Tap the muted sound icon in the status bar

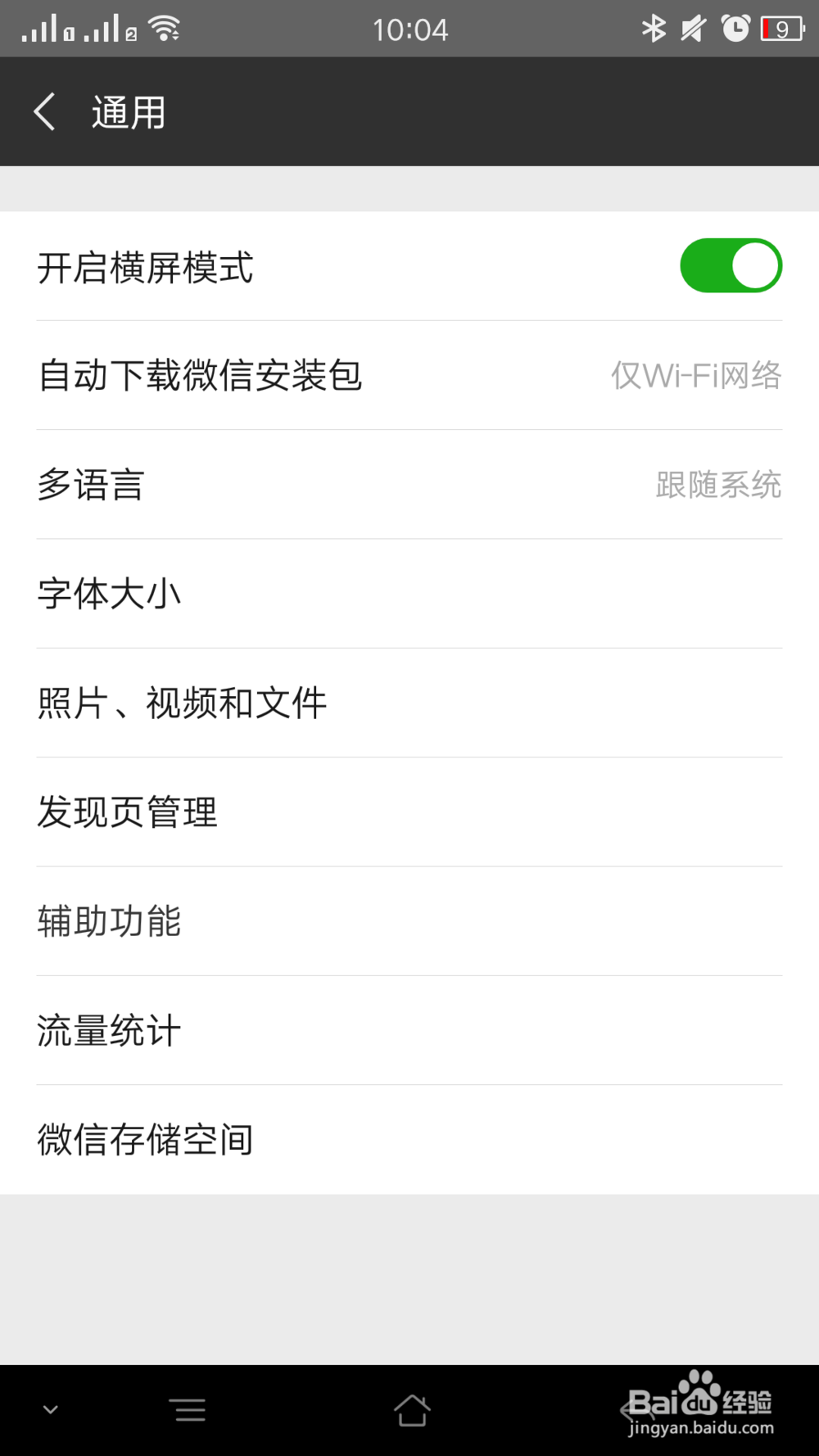(x=692, y=28)
